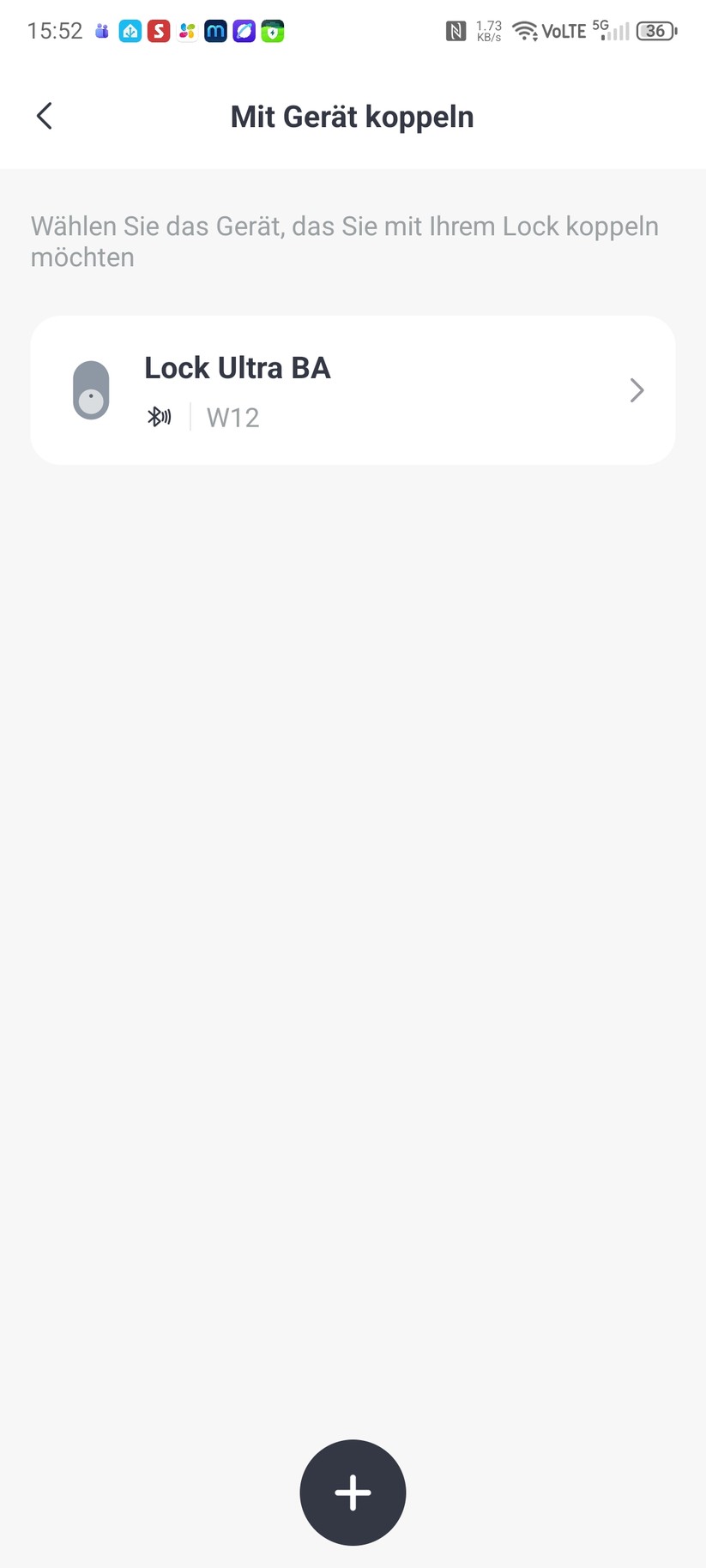The height and width of the screenshot is (1568, 706).
Task: Expand the Lock Ultra BA entry via its chevron
Action: click(637, 389)
